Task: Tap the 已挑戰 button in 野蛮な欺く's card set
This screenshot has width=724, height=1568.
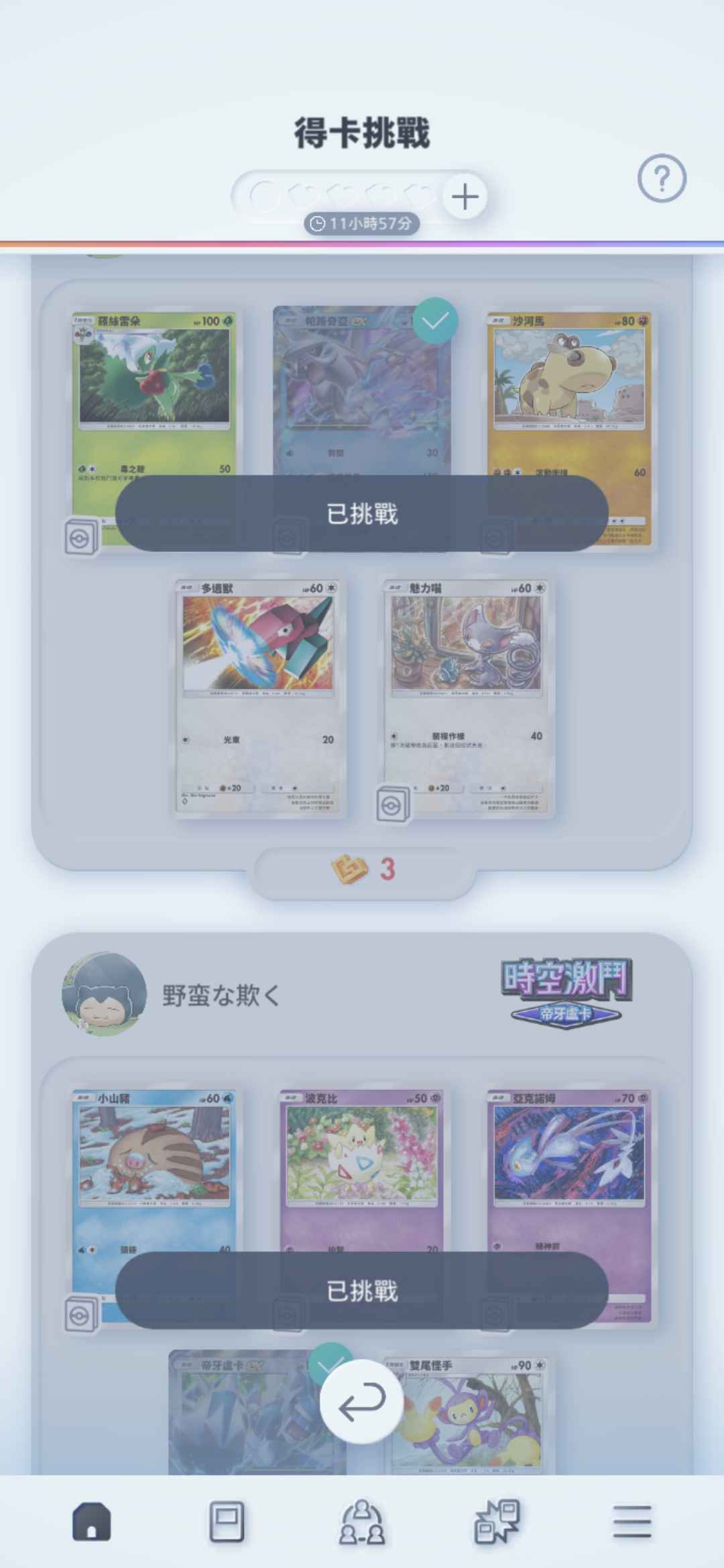Action: tap(362, 1291)
